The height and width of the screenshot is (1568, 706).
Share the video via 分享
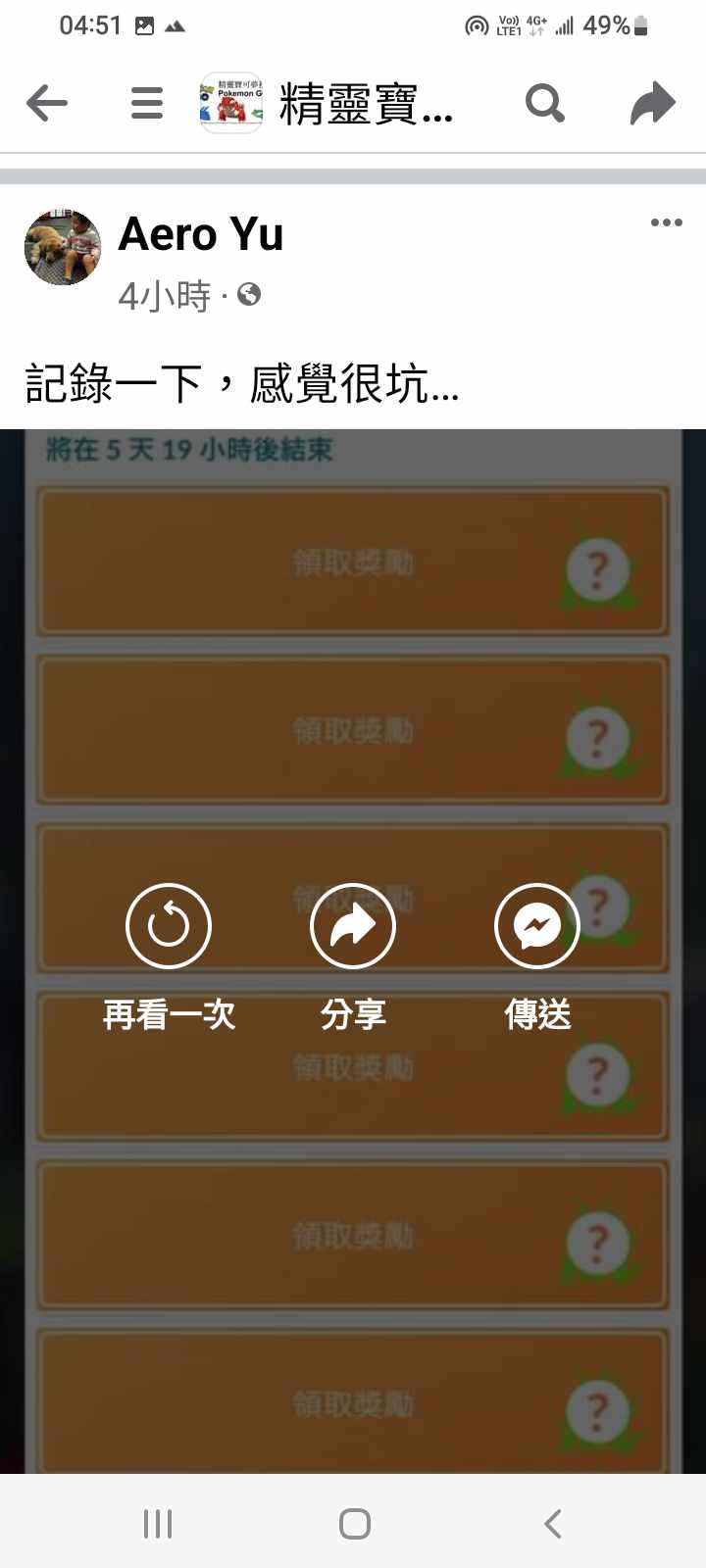353,926
